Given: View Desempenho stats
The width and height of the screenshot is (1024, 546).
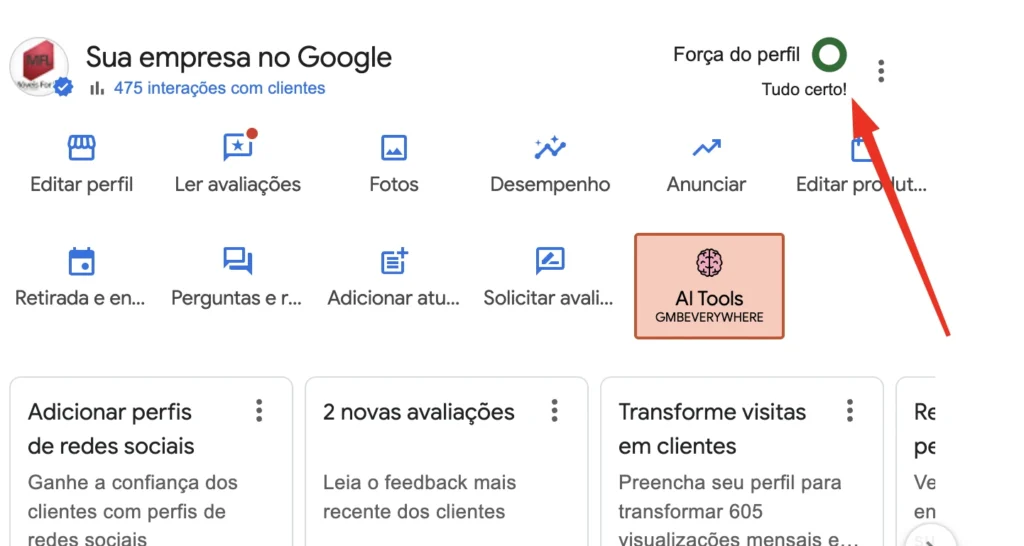Looking at the screenshot, I should [550, 165].
